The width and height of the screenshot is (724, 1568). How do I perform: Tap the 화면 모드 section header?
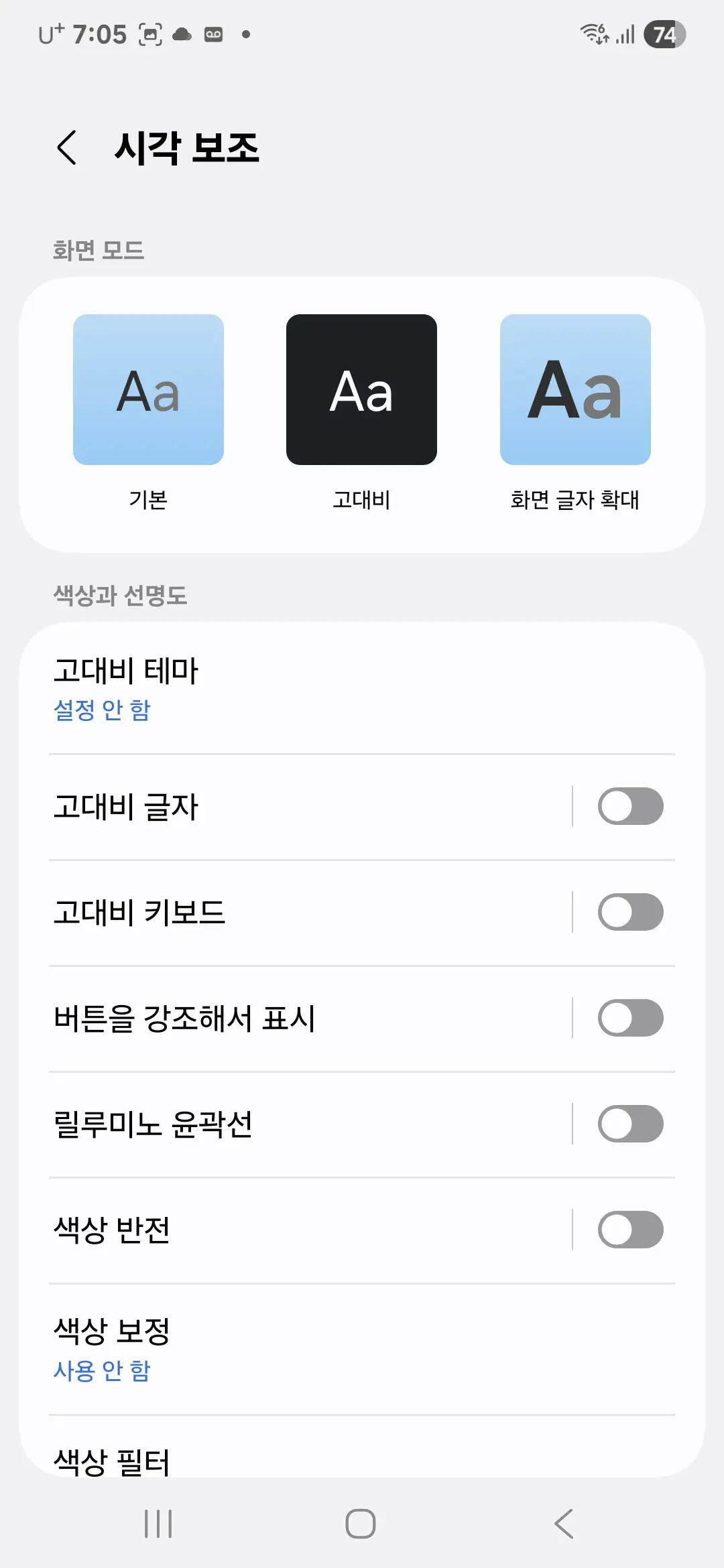(x=99, y=250)
